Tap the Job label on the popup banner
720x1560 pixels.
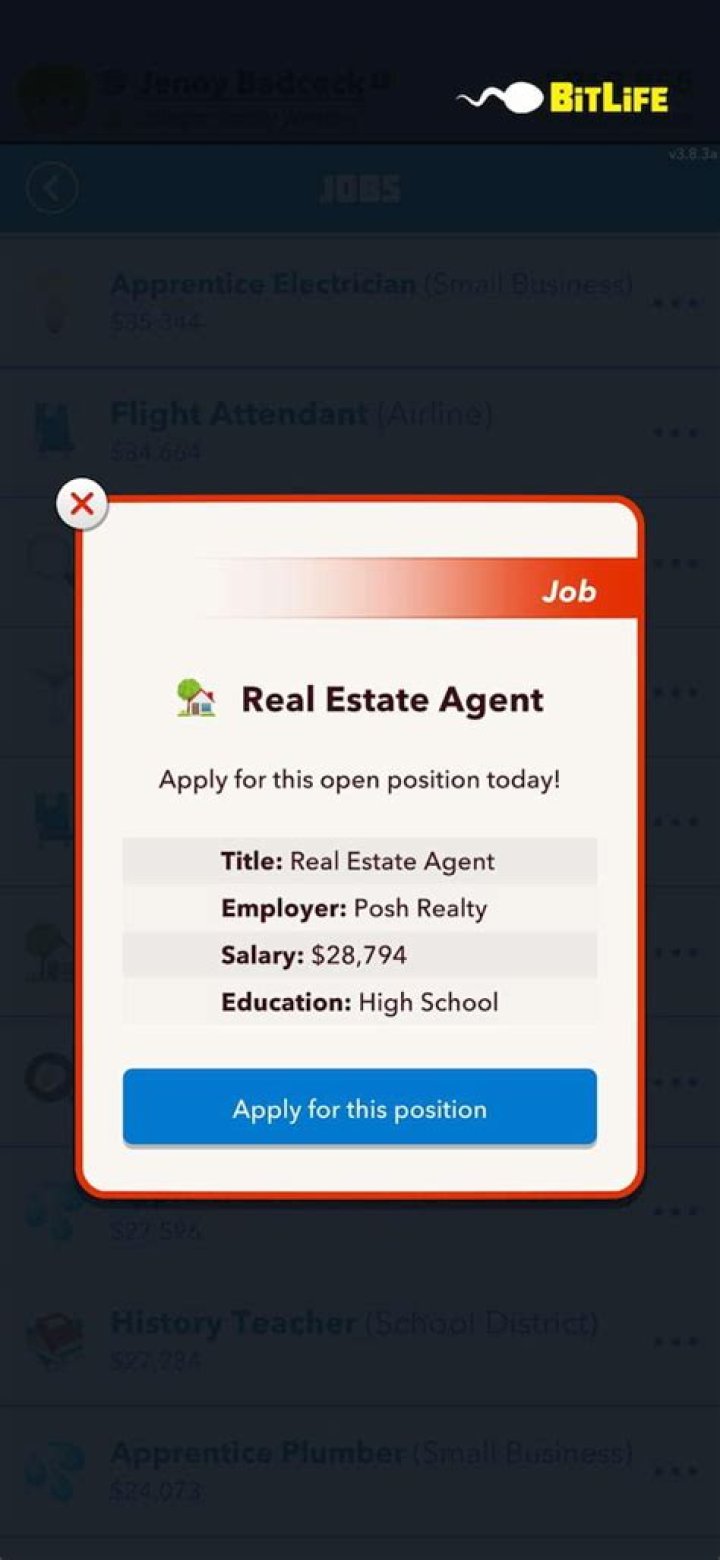tap(568, 591)
